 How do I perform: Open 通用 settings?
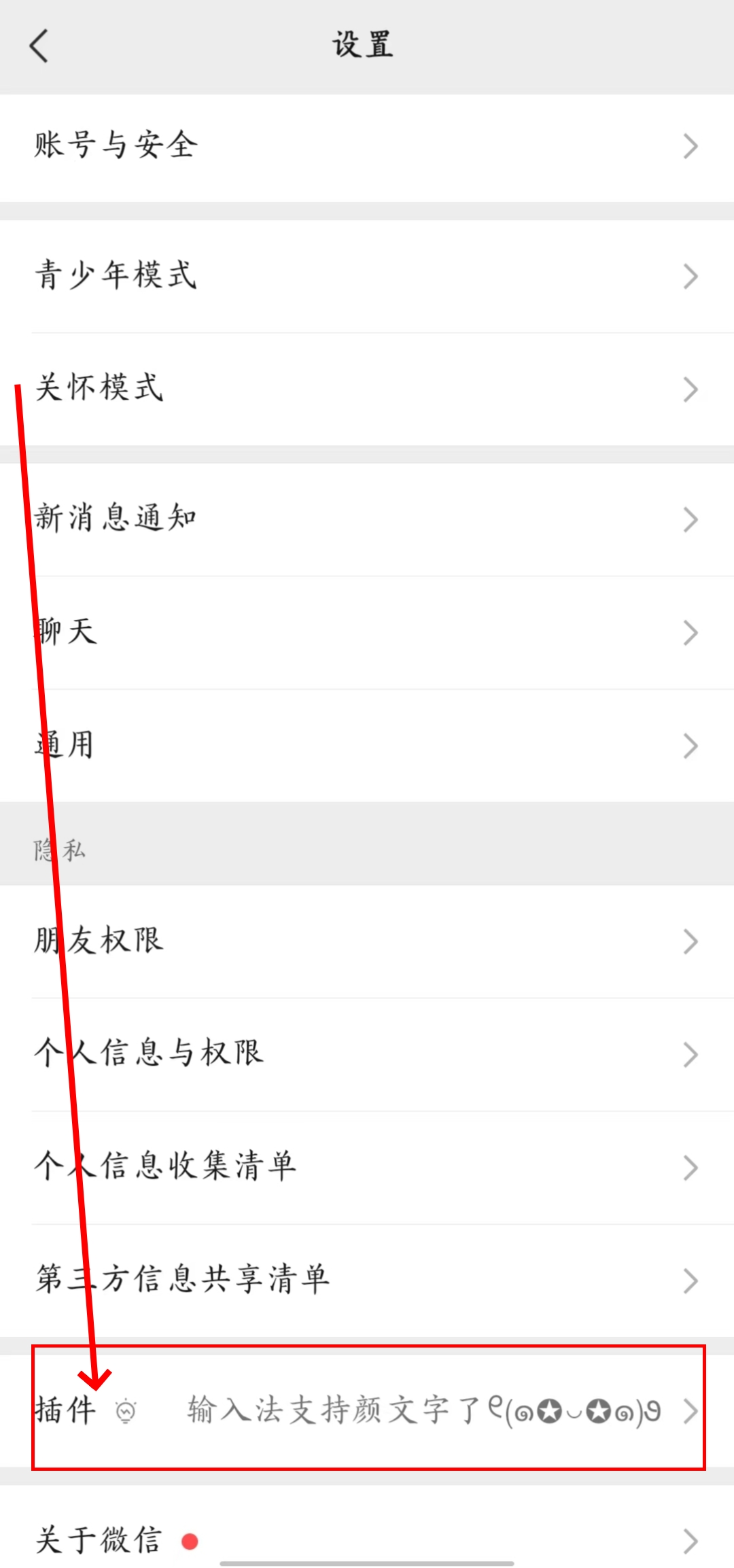click(367, 746)
